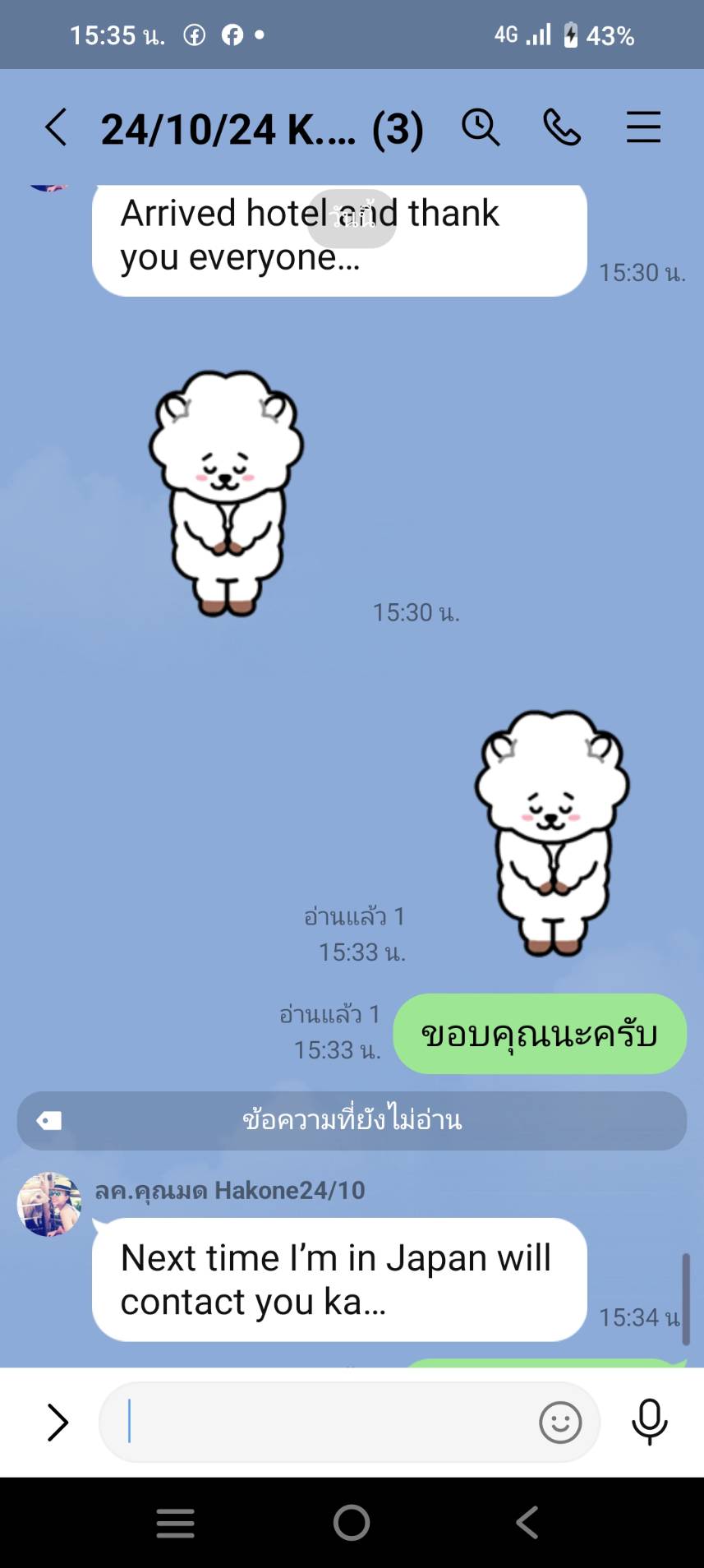Tap the Android home button
The image size is (704, 1568).
[x=352, y=1523]
